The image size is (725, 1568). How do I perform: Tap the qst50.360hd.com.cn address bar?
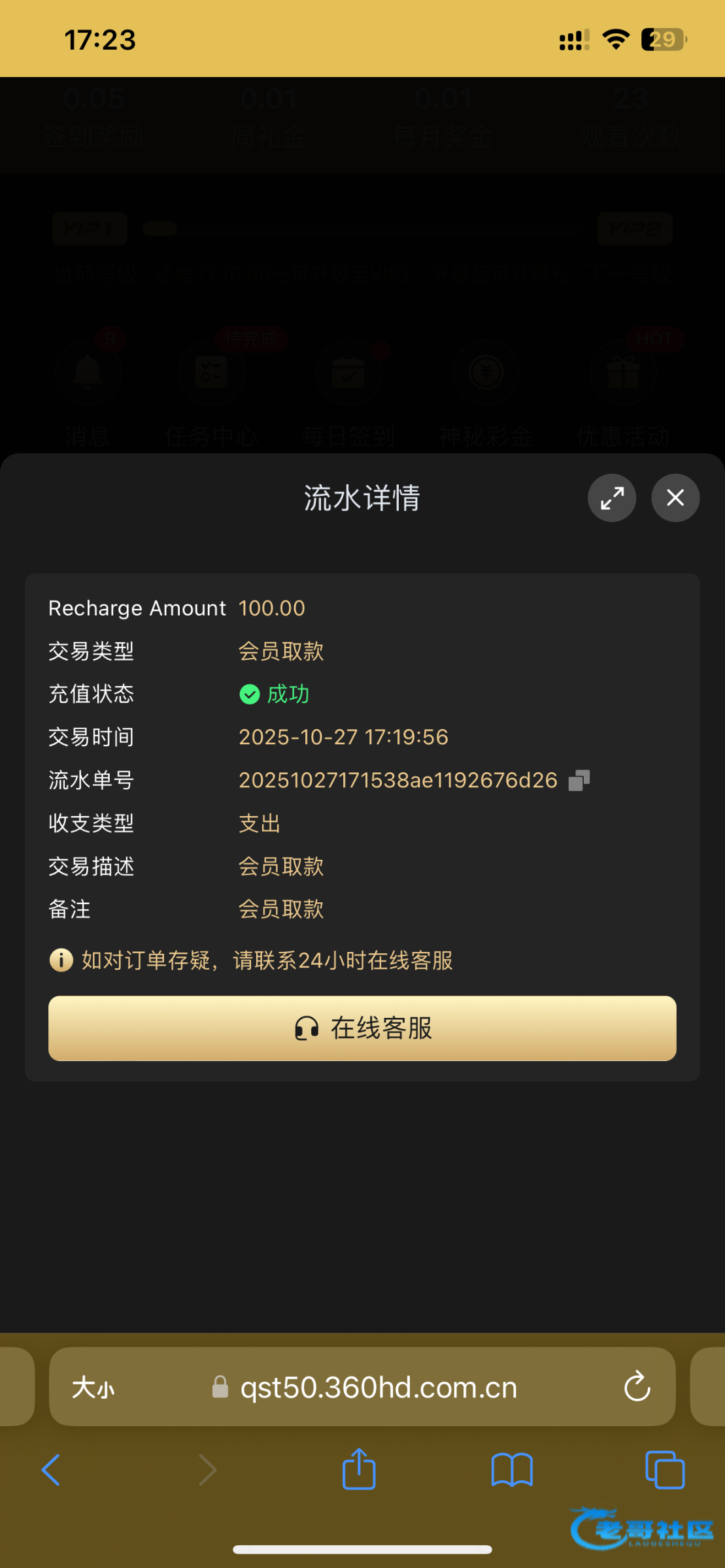pyautogui.click(x=379, y=1387)
